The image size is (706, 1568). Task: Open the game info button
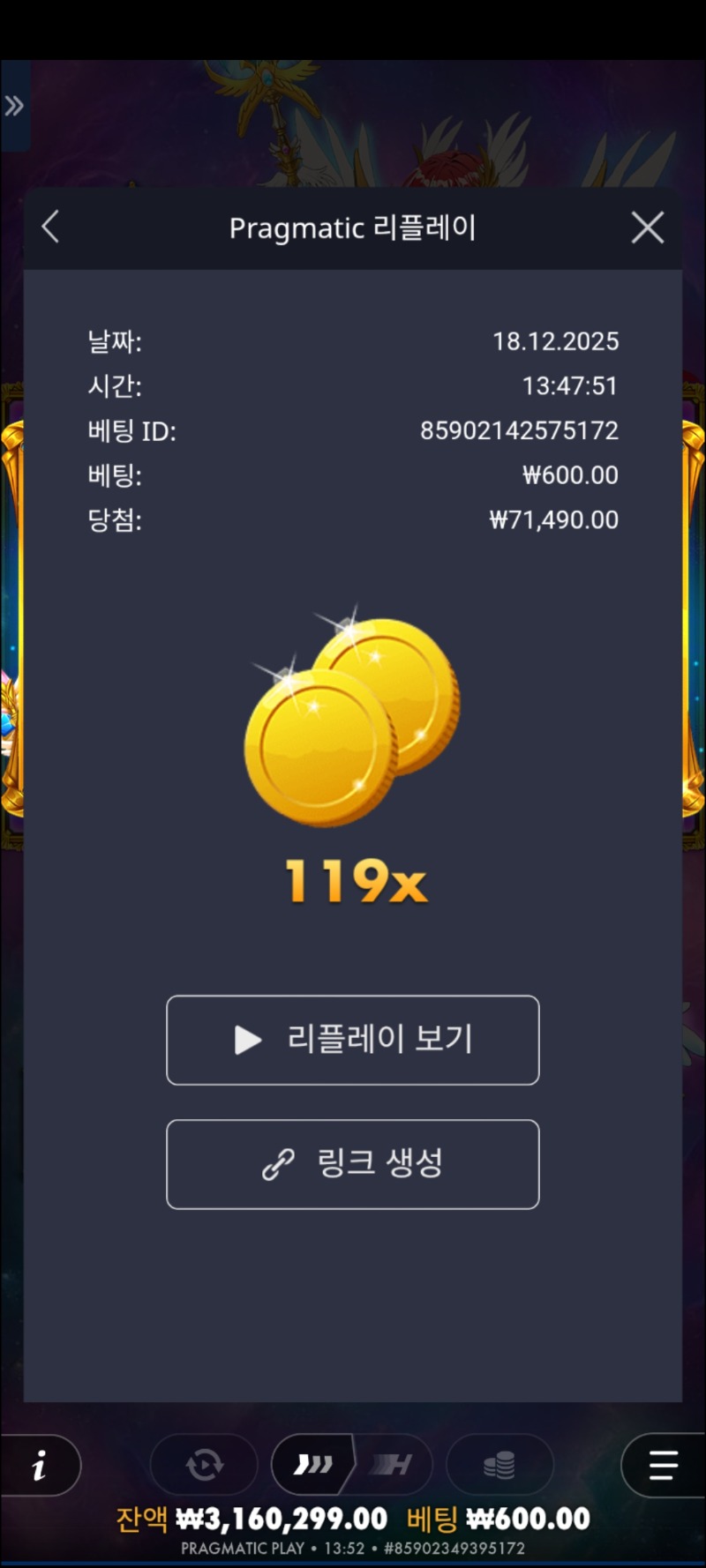click(40, 1466)
